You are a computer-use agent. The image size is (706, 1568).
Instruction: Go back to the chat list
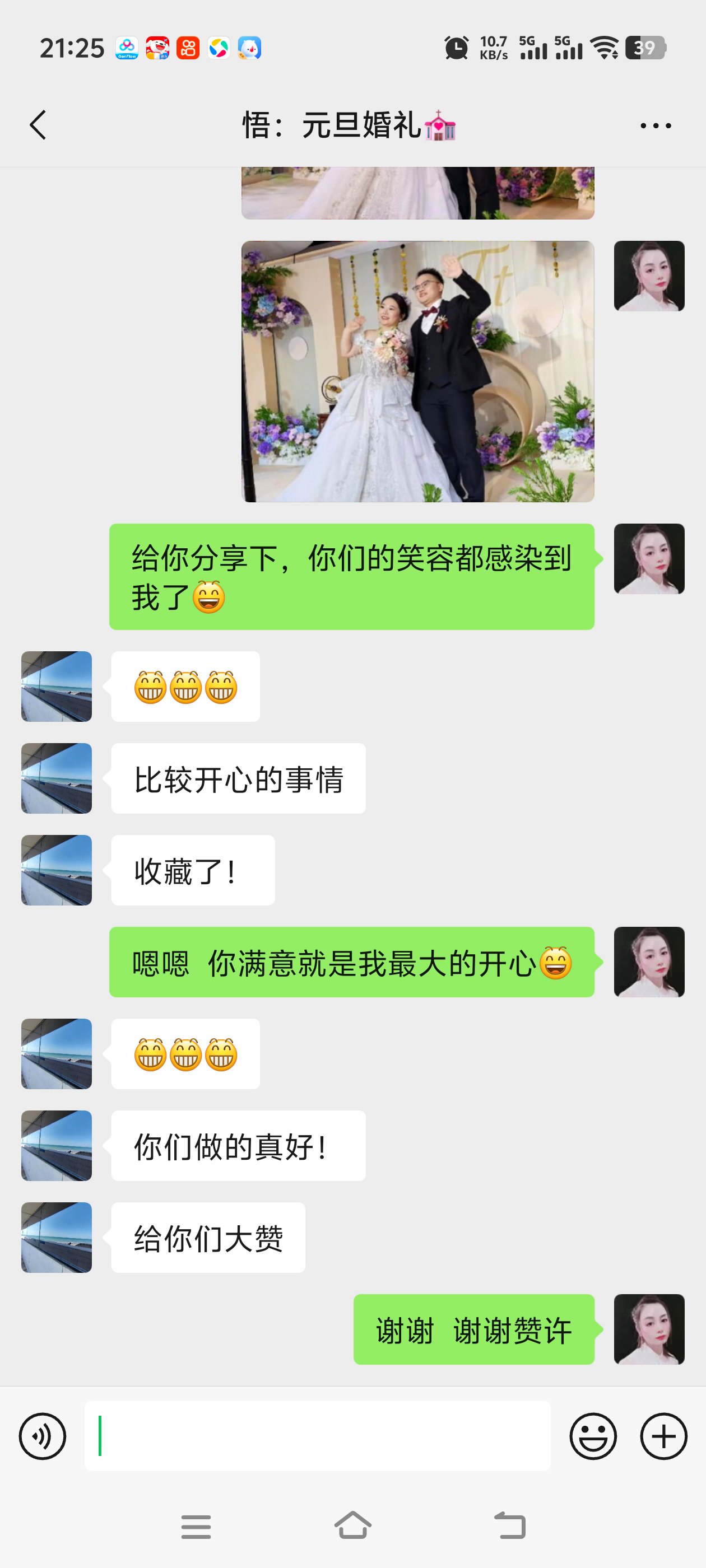[x=38, y=125]
